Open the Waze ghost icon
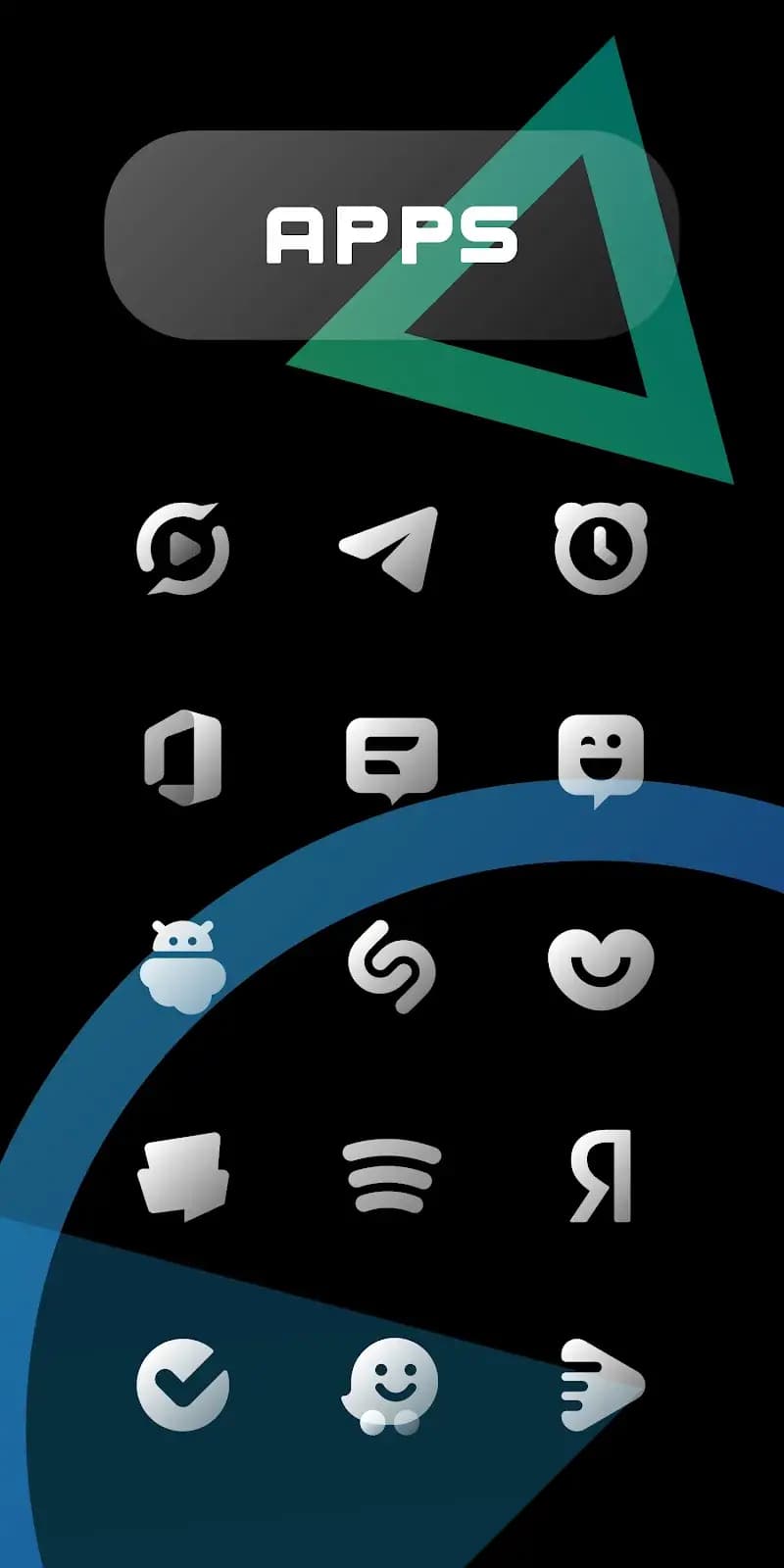784x1568 pixels. pyautogui.click(x=392, y=1377)
